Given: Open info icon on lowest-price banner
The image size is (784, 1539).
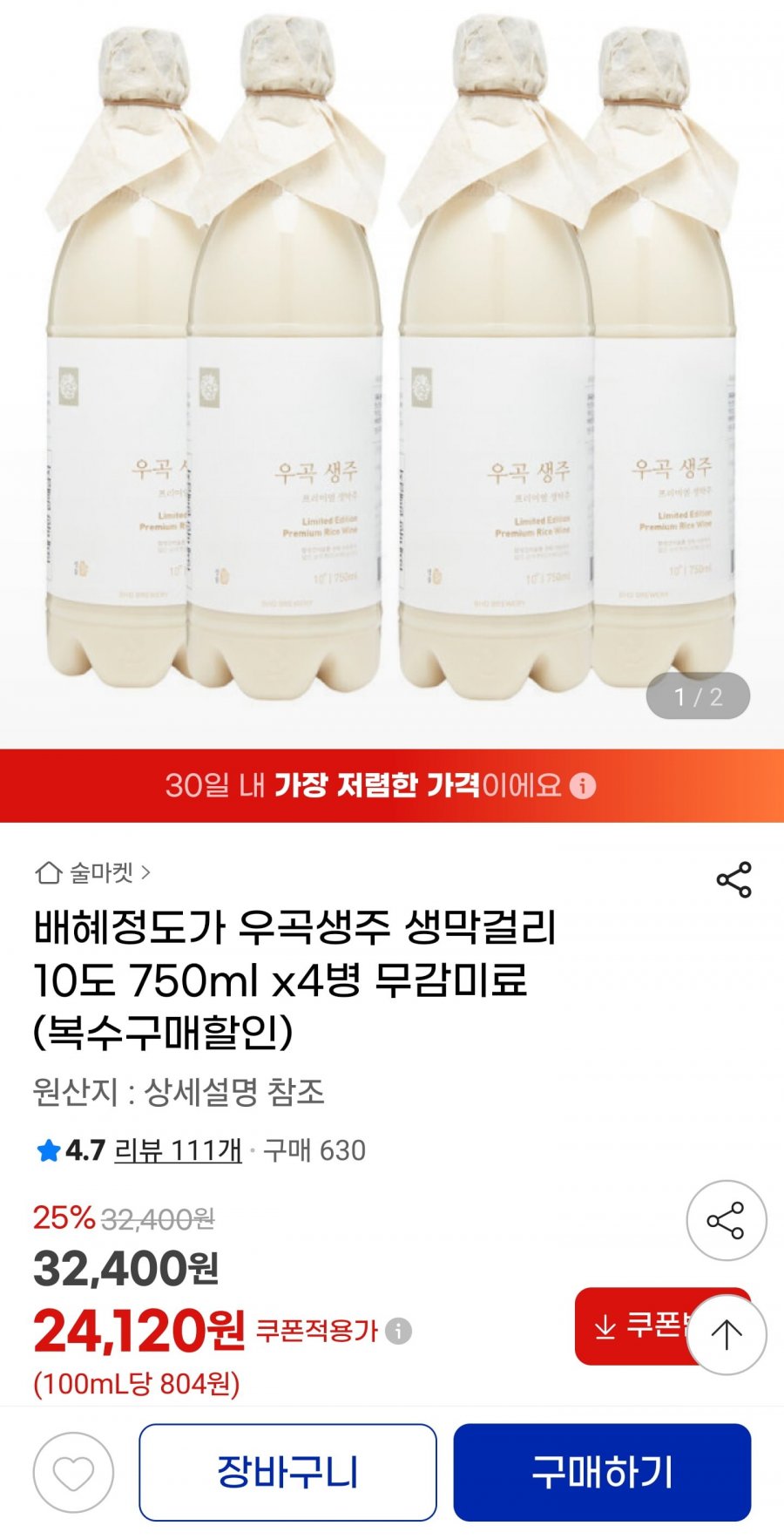Looking at the screenshot, I should 583,786.
